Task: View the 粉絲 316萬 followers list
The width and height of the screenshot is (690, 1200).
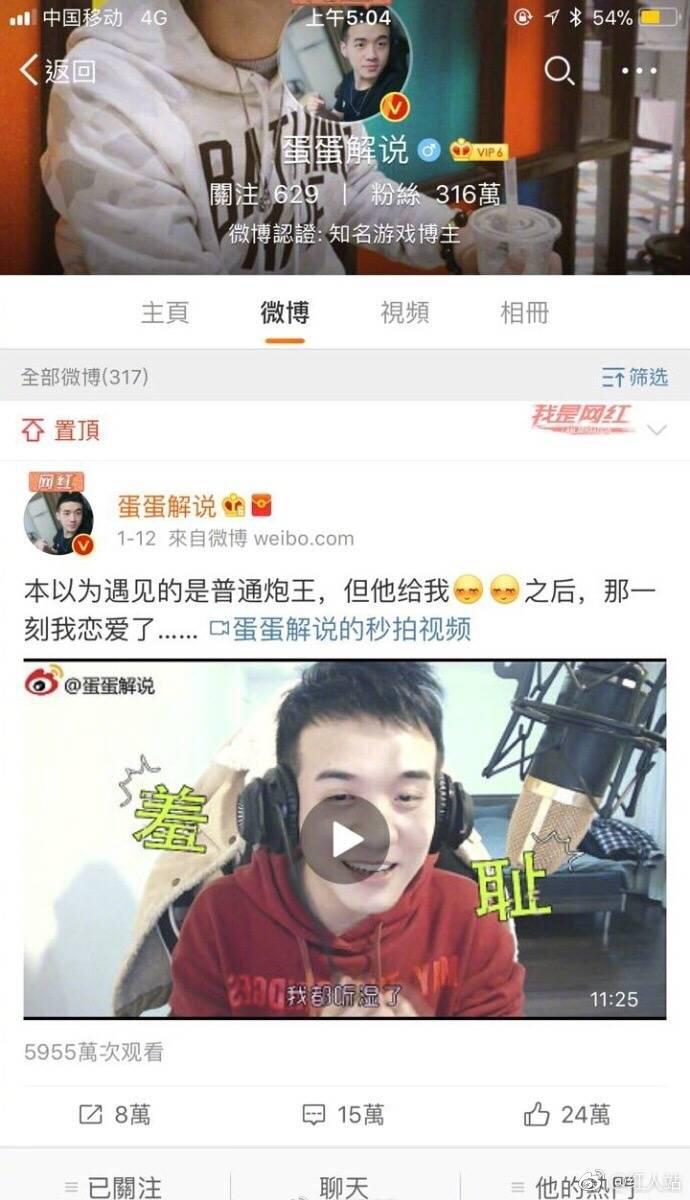Action: coord(435,194)
